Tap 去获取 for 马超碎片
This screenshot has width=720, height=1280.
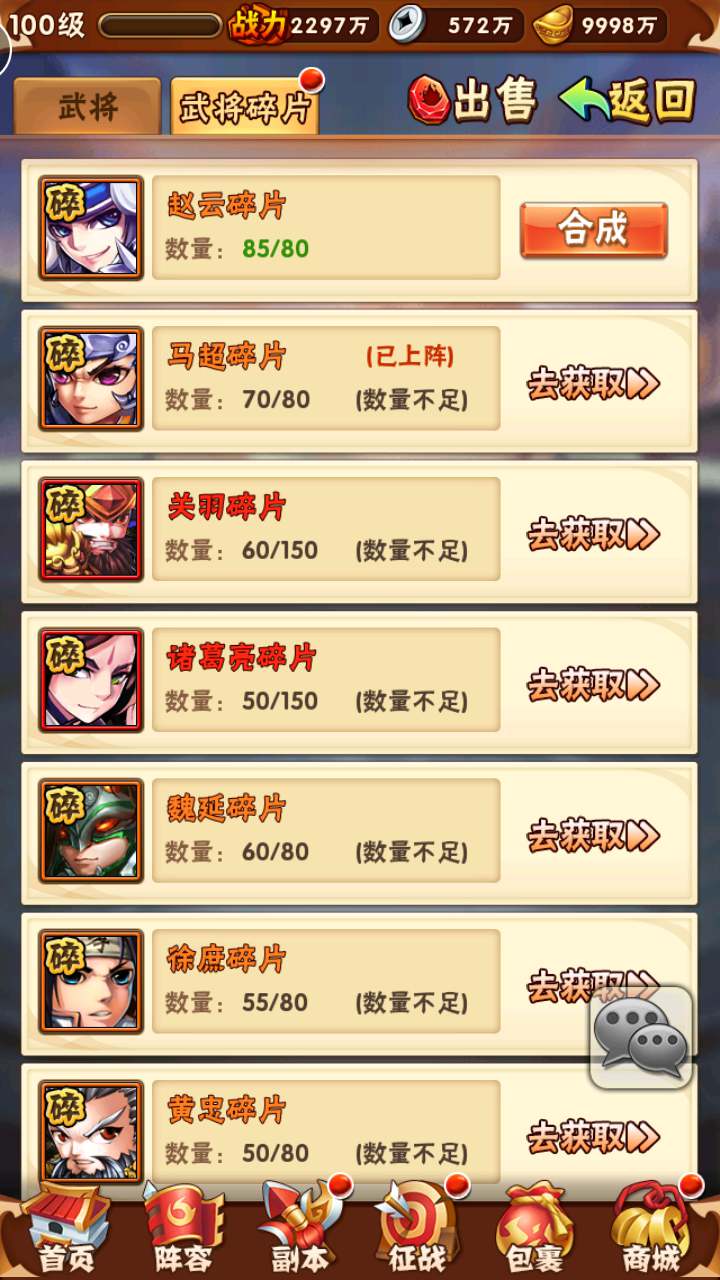[593, 383]
